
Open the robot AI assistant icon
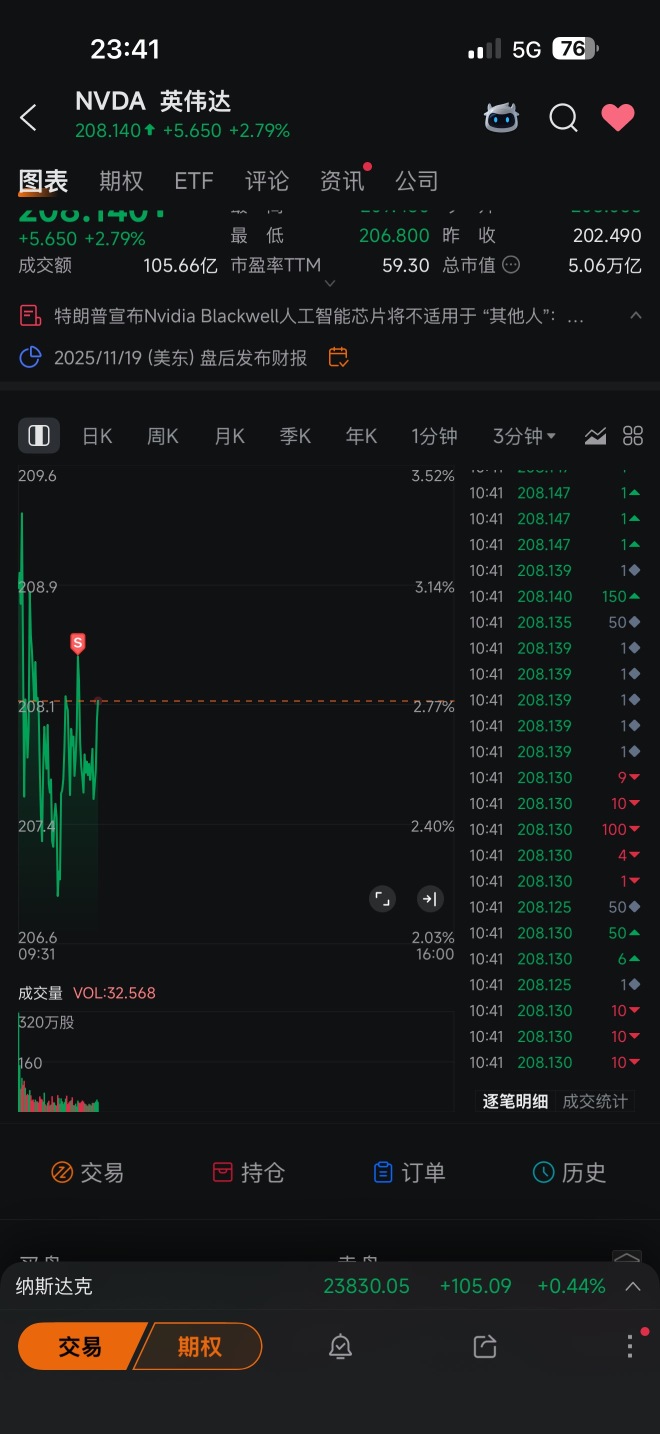coord(501,118)
